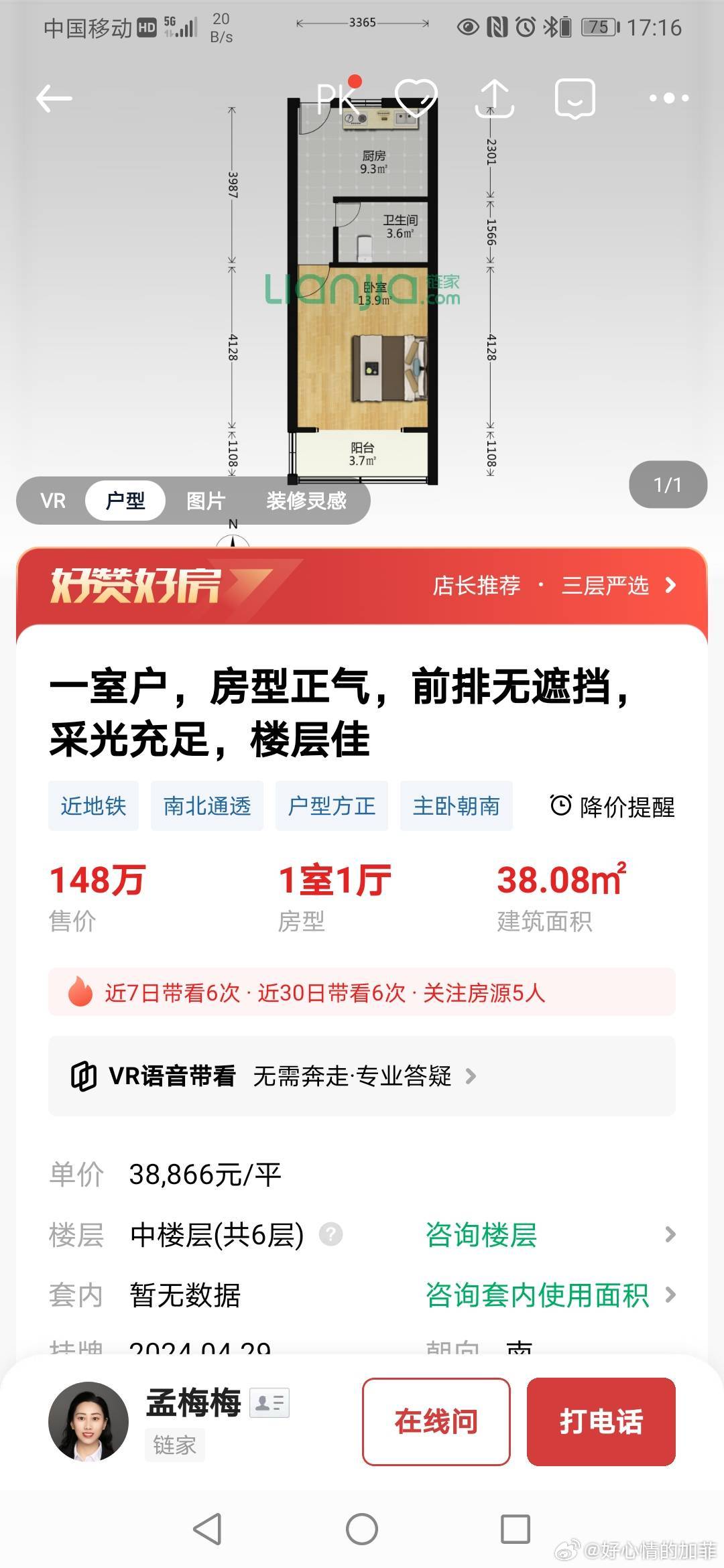The height and width of the screenshot is (1568, 724).
Task: Open the floor plan image
Action: [362, 288]
